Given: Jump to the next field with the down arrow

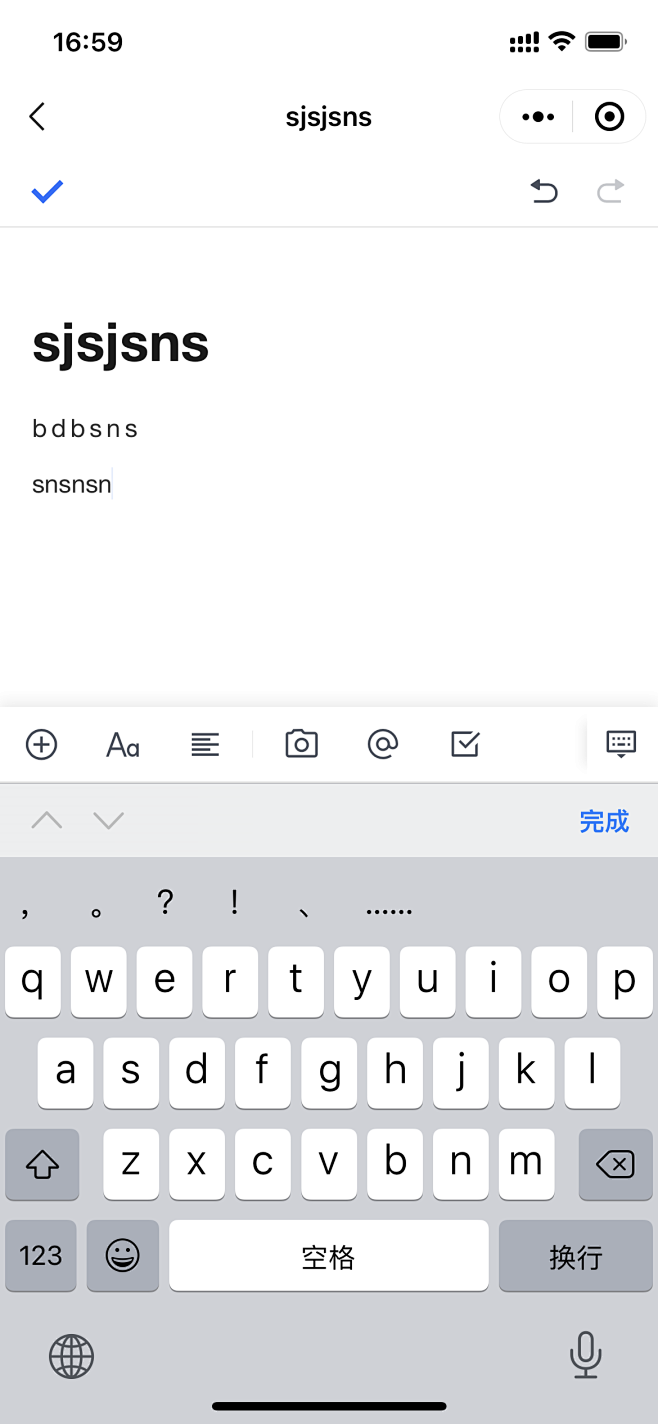Looking at the screenshot, I should 108,821.
